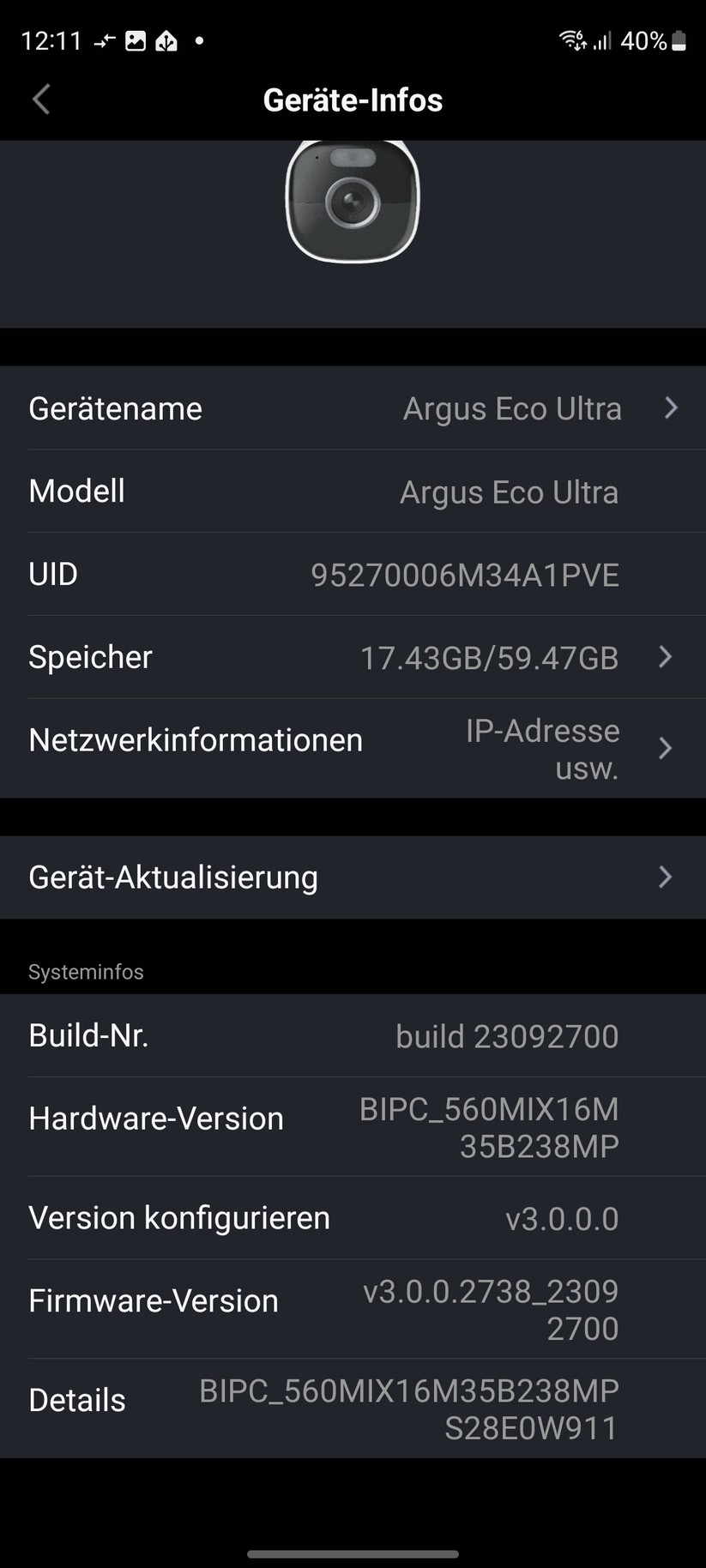This screenshot has height=1568, width=706.
Task: Open Speicher showing 17.43GB/59.47GB
Action: (x=353, y=657)
